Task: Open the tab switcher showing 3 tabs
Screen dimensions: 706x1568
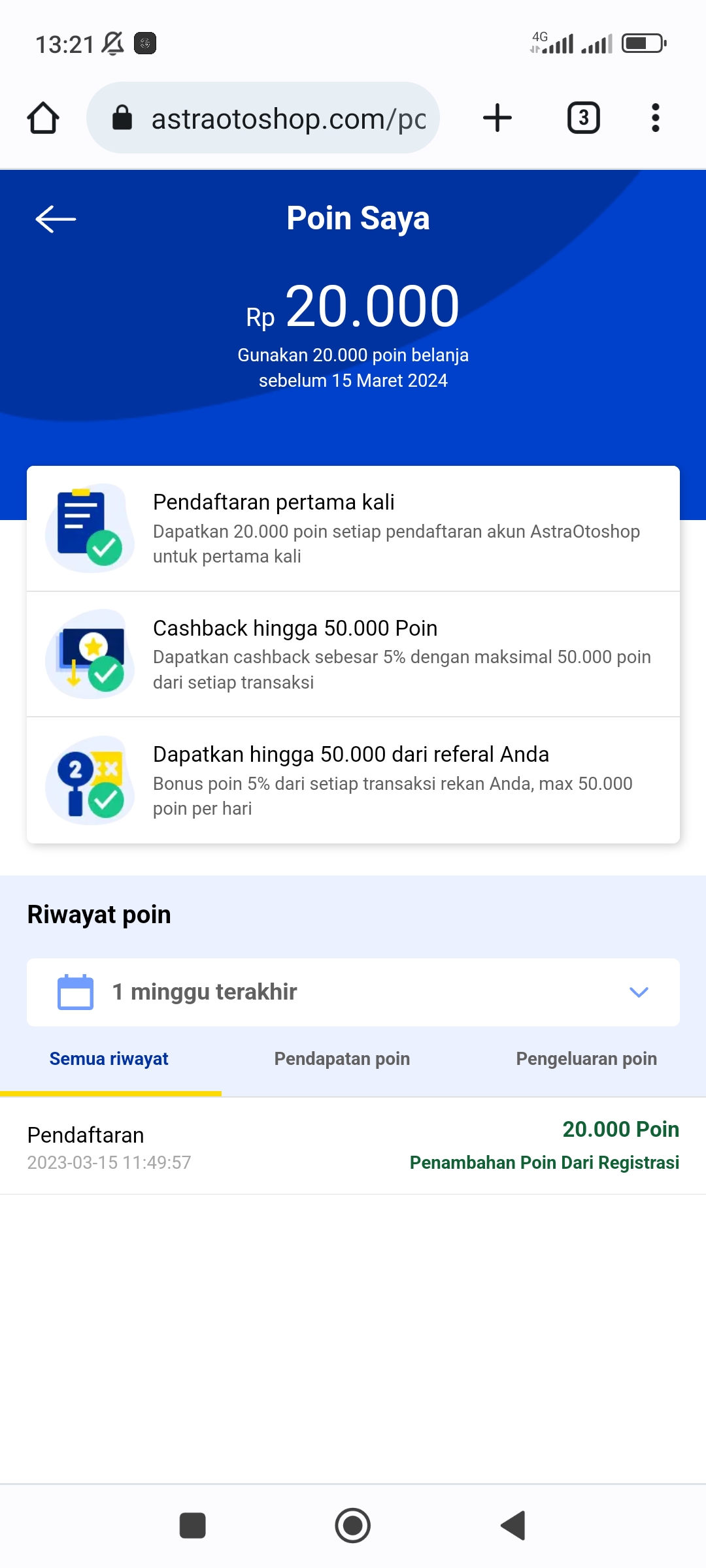Action: [583, 118]
